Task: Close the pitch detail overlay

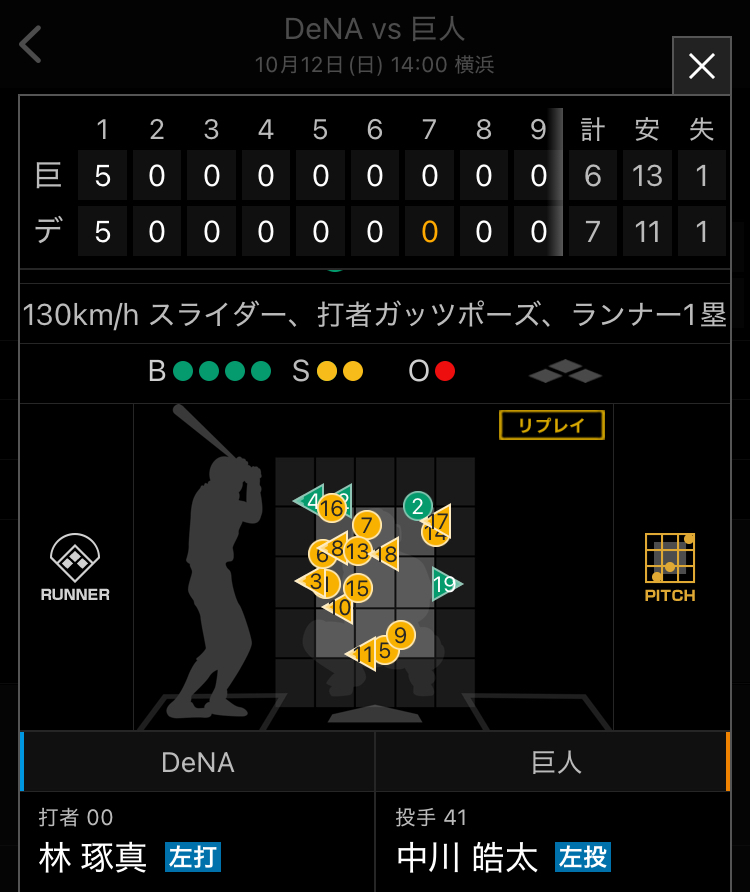Action: point(702,66)
